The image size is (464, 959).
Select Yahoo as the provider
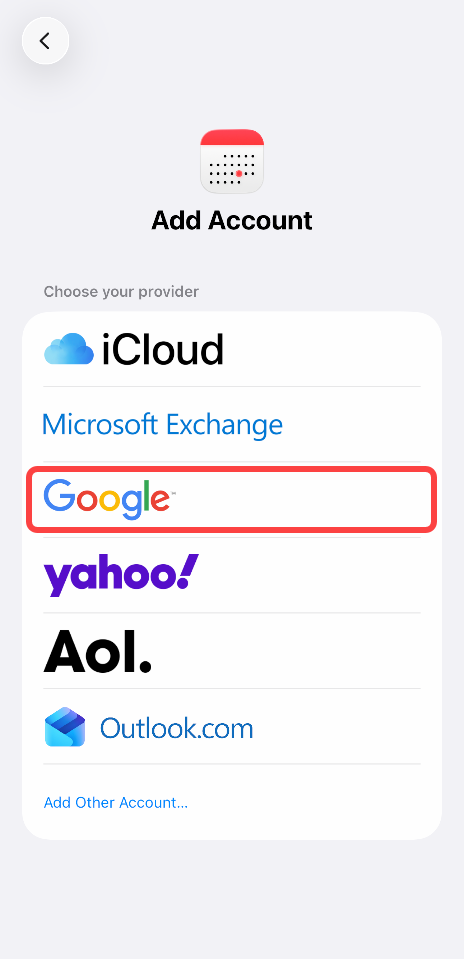pos(232,576)
